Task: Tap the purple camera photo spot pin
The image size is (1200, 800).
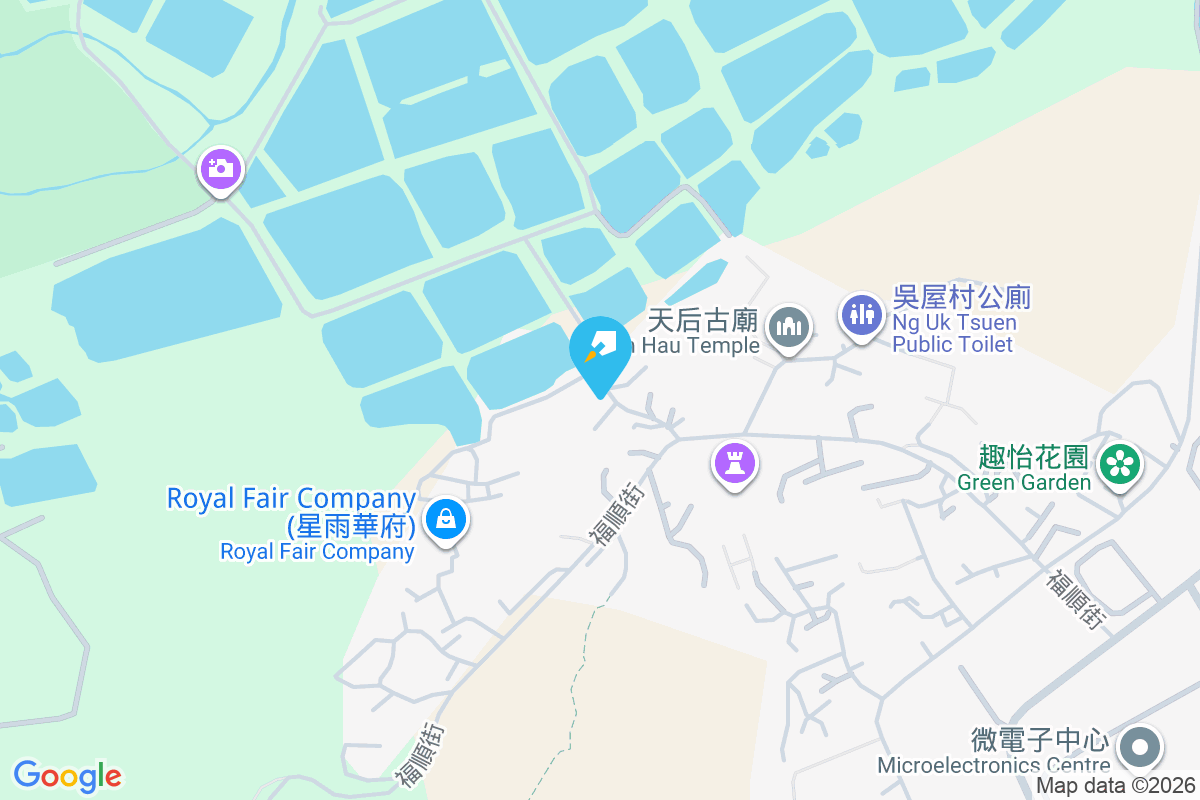Action: [x=221, y=168]
